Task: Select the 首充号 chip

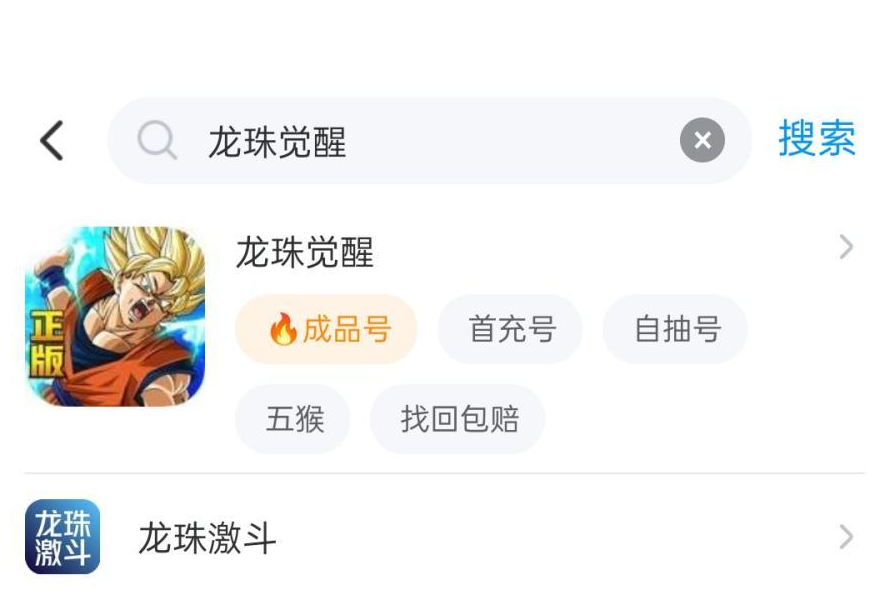Action: click(x=510, y=329)
